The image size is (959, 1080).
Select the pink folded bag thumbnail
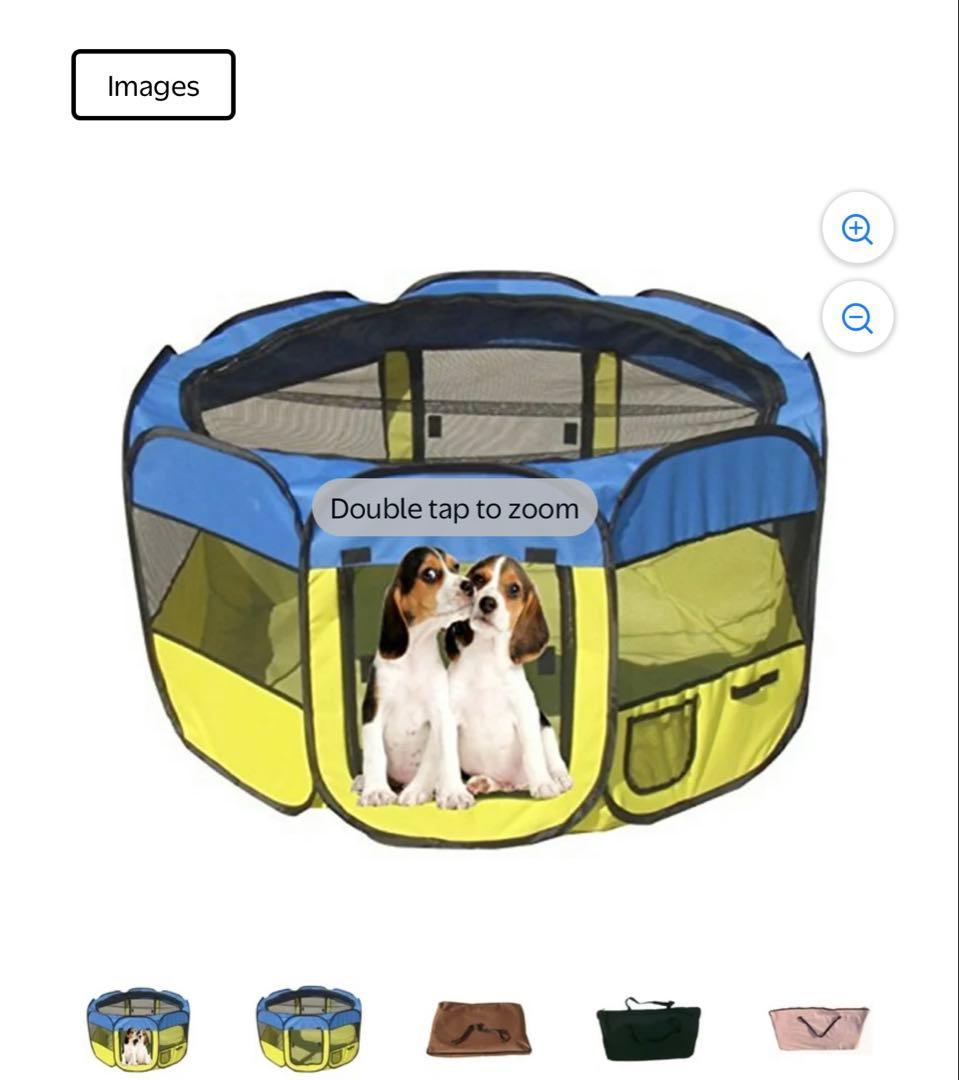818,1029
